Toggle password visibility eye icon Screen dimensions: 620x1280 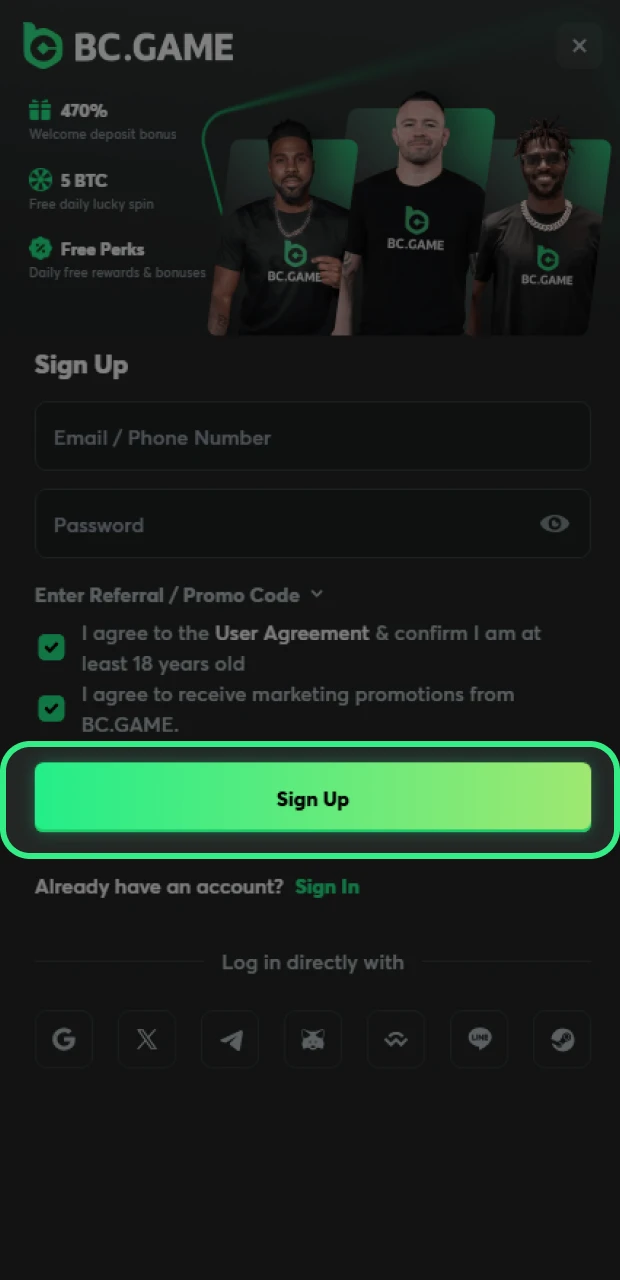pyautogui.click(x=554, y=523)
